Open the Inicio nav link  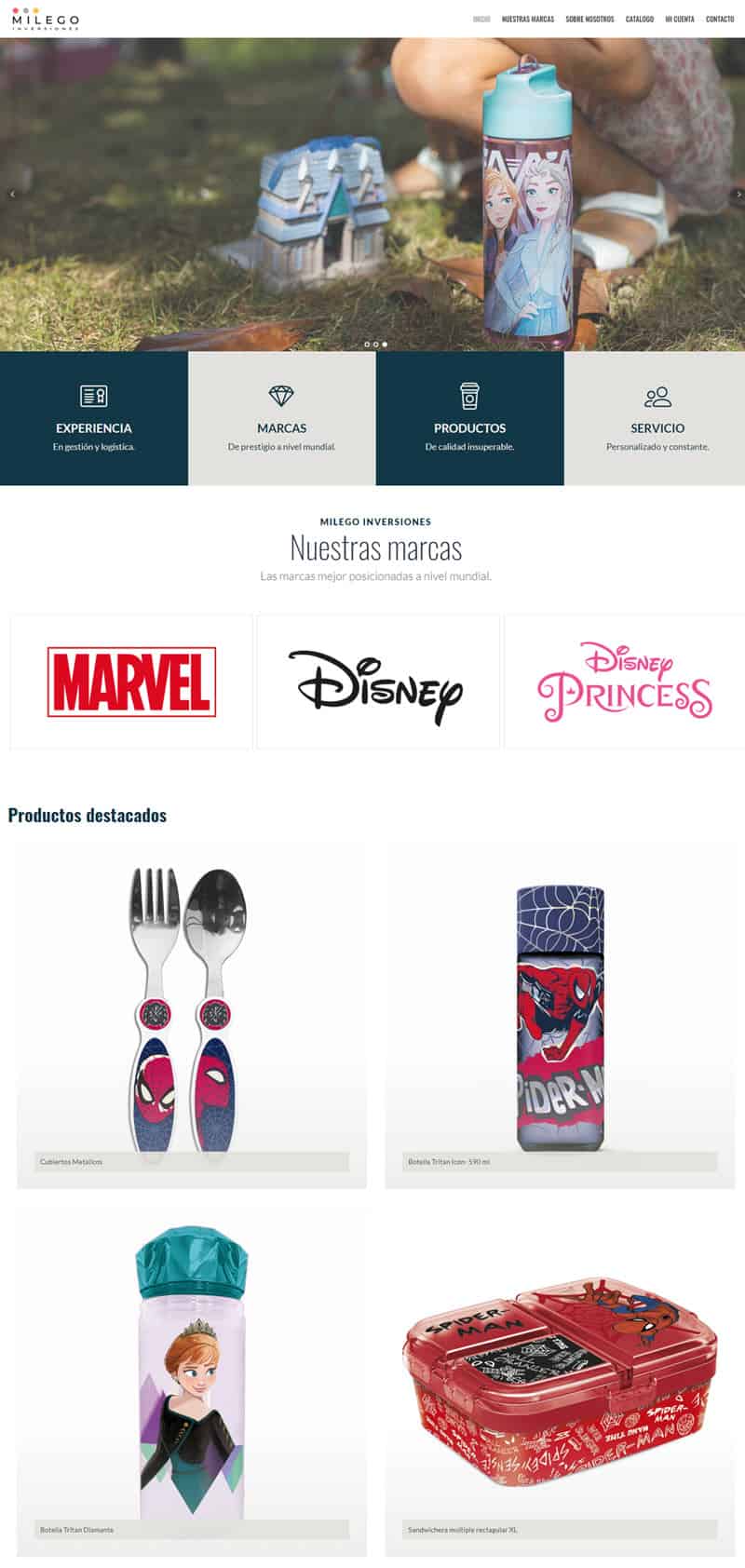pyautogui.click(x=481, y=19)
